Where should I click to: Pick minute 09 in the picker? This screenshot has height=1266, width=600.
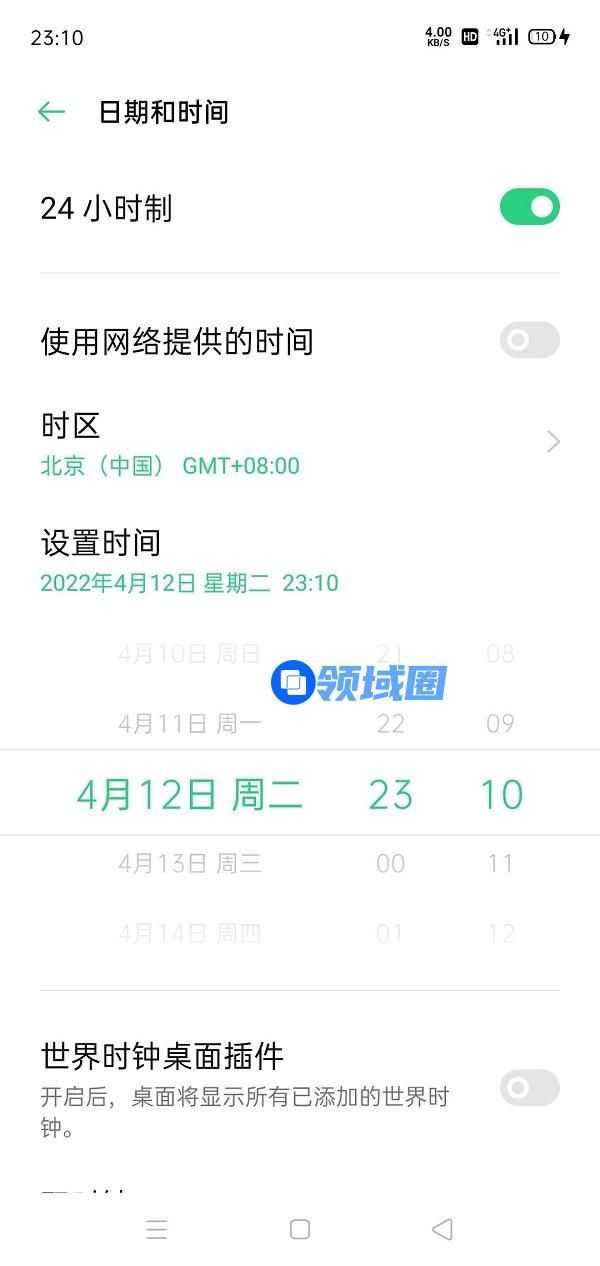[500, 723]
